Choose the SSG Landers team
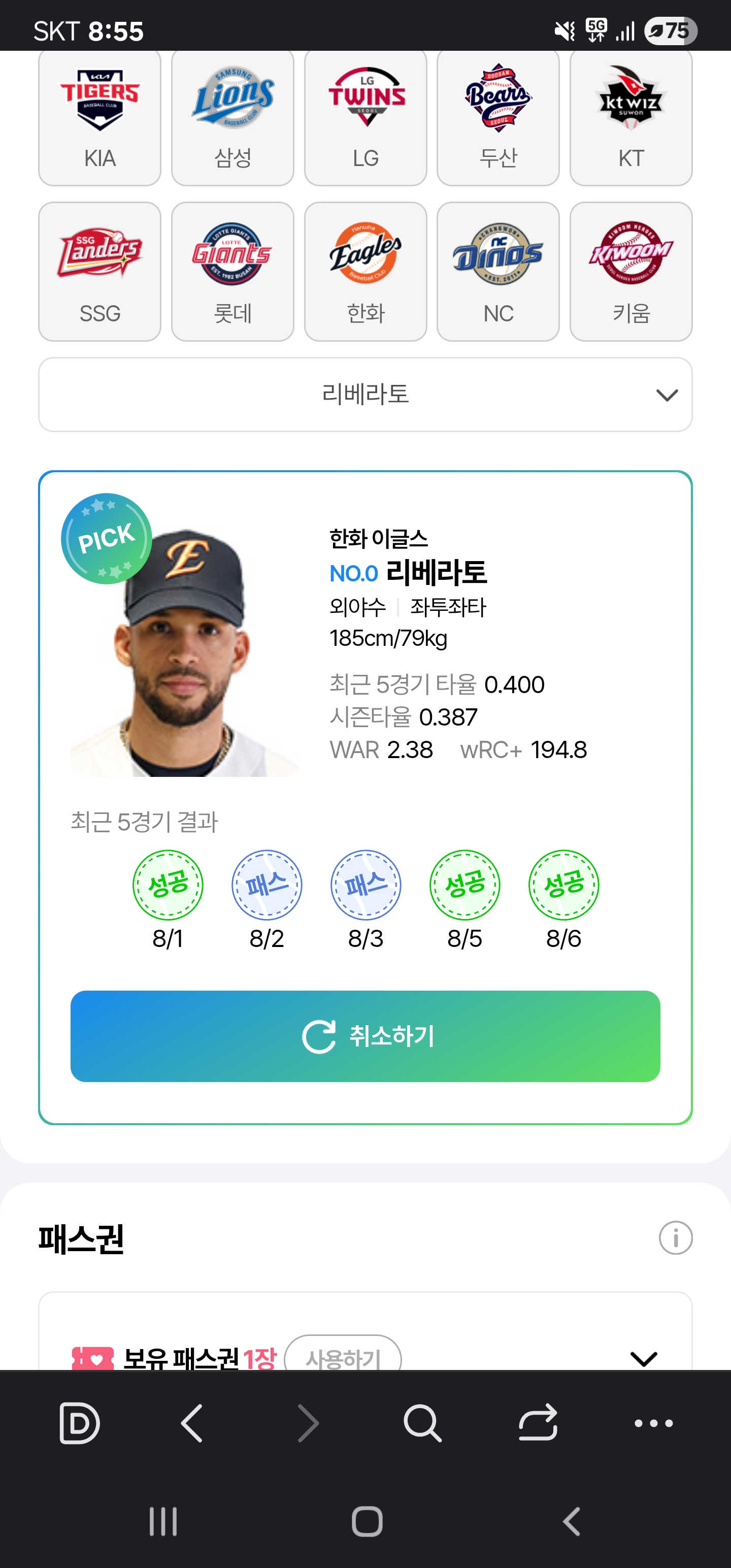Viewport: 731px width, 1568px height. [x=100, y=272]
